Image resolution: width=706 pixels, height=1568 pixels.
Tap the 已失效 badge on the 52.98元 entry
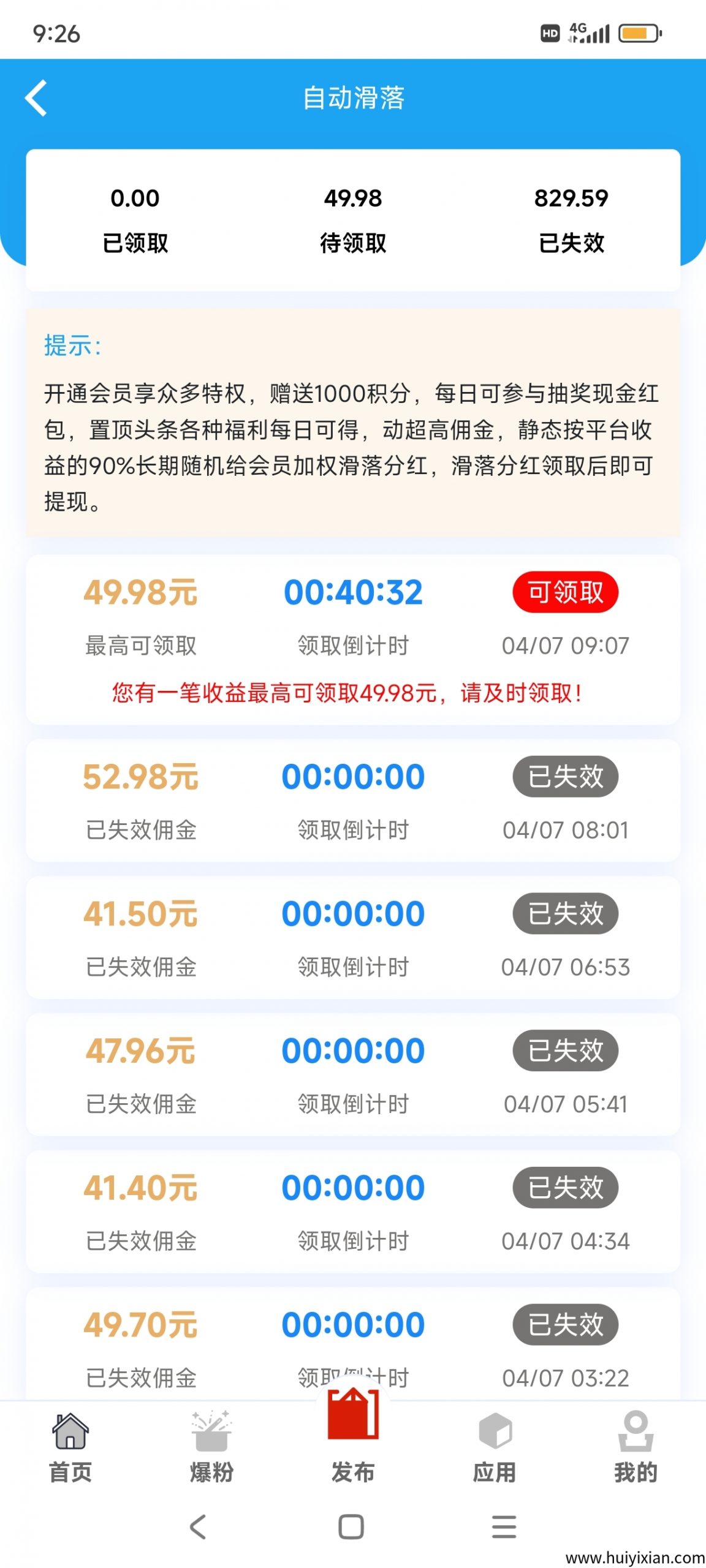coord(565,775)
